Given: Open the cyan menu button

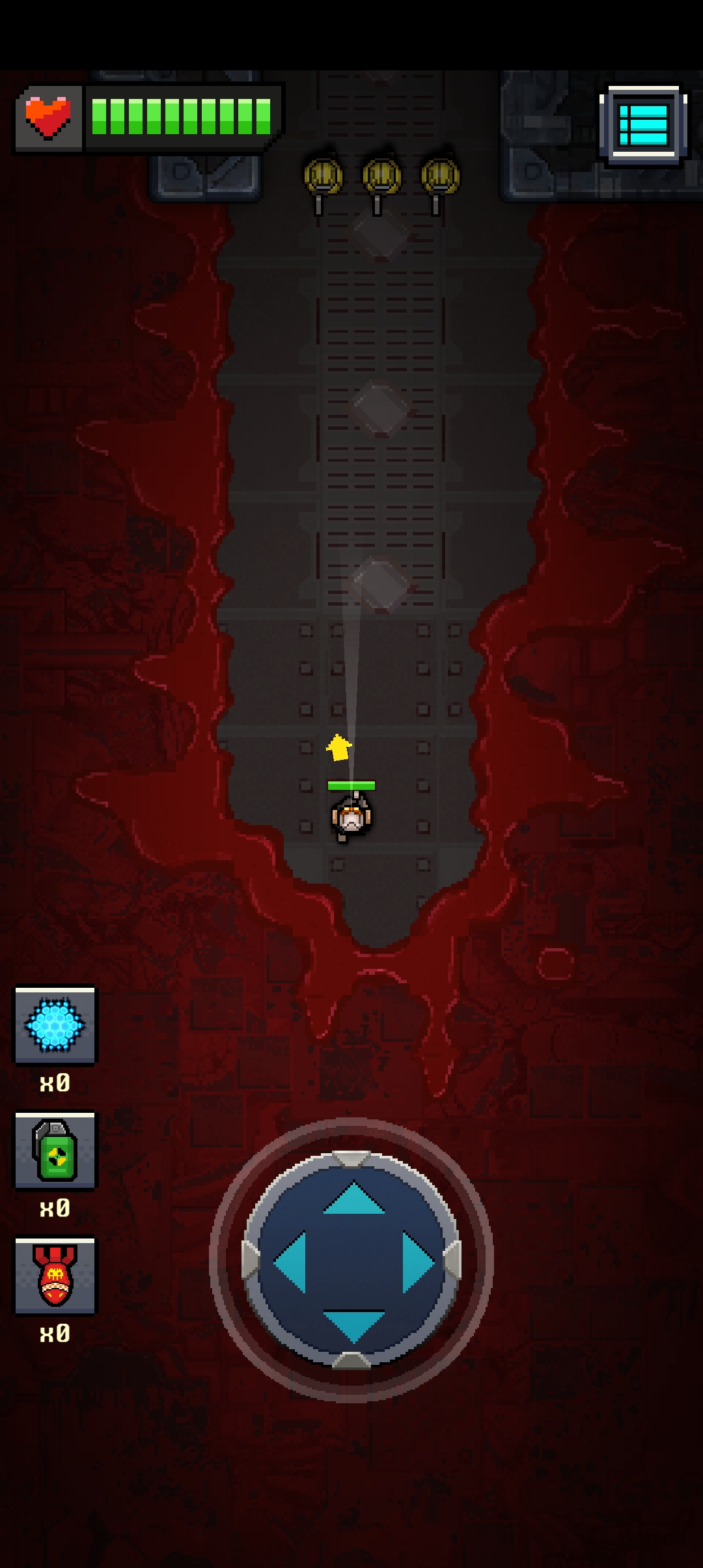Looking at the screenshot, I should [x=643, y=124].
